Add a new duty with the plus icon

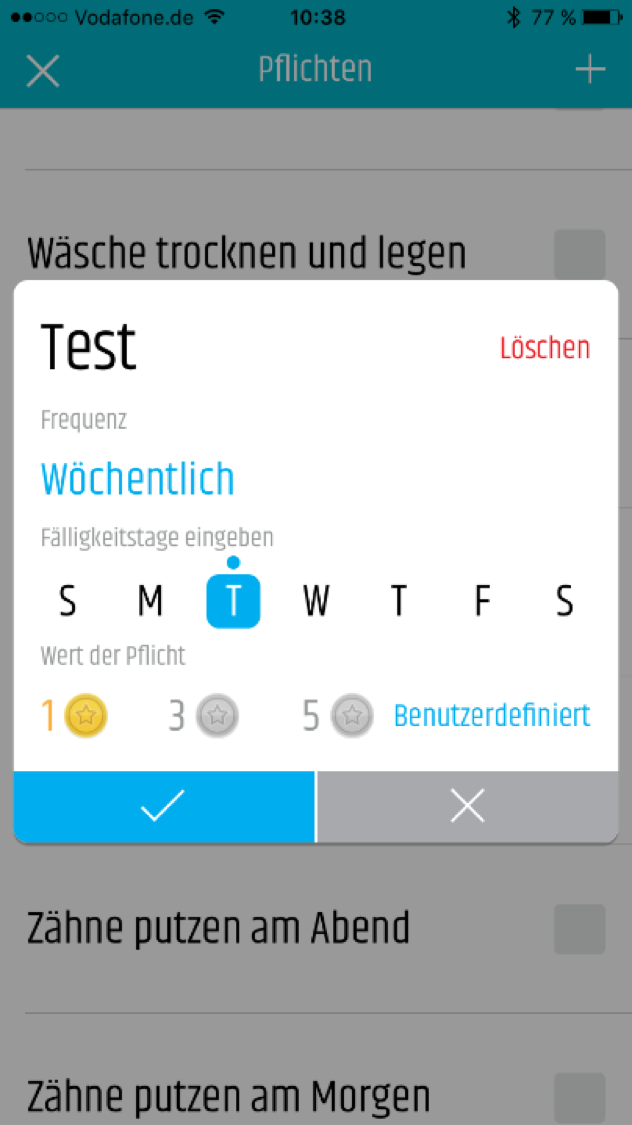coord(590,69)
